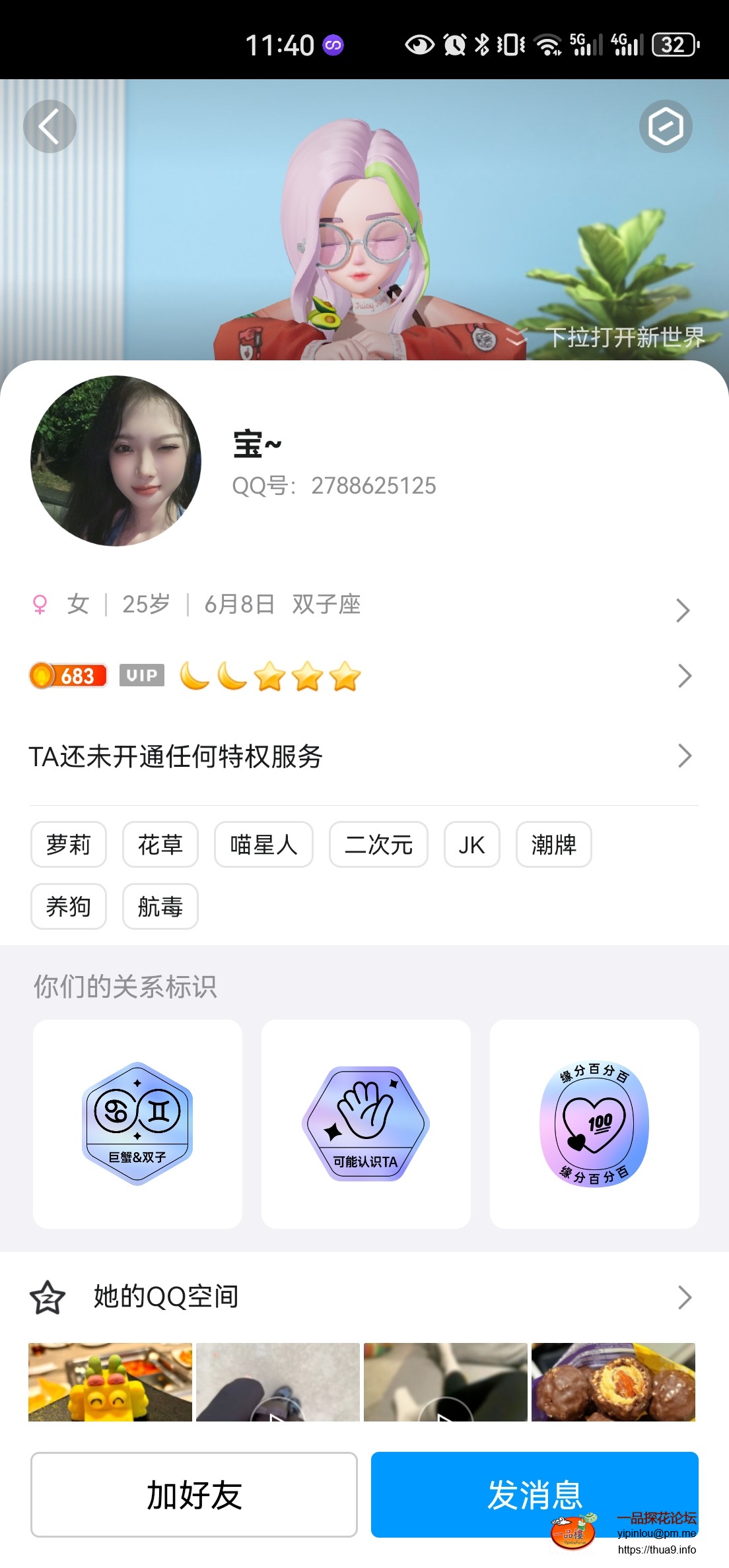This screenshot has width=729, height=1568.
Task: Click the grey VIP badge
Action: pos(141,675)
